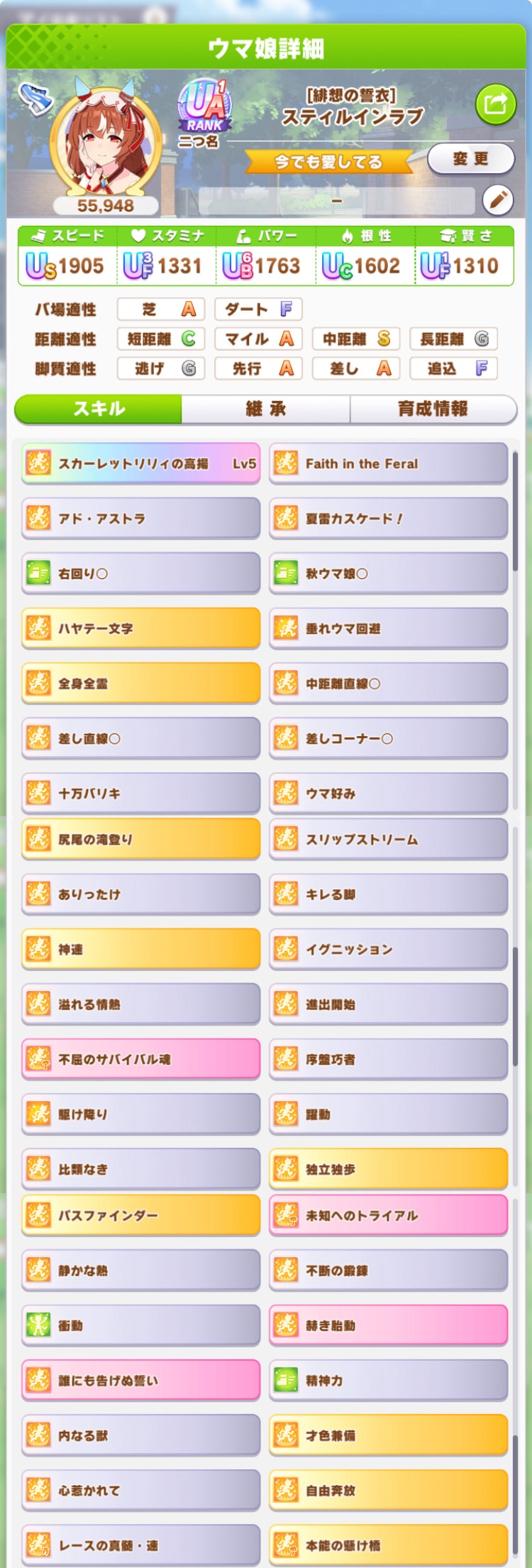Open the 右回り○ skill entry

point(141,574)
